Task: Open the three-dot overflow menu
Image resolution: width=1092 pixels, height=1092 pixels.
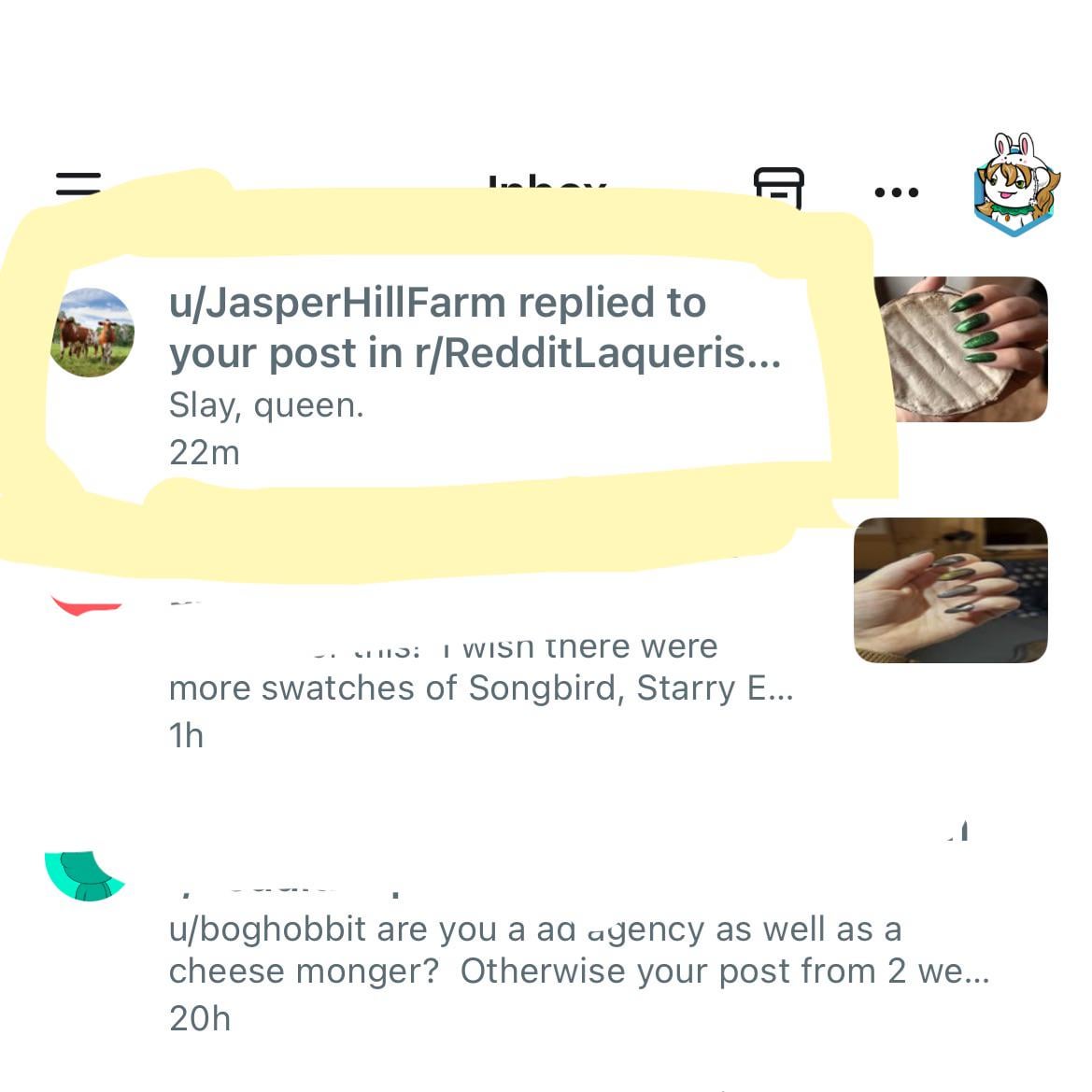Action: [897, 192]
